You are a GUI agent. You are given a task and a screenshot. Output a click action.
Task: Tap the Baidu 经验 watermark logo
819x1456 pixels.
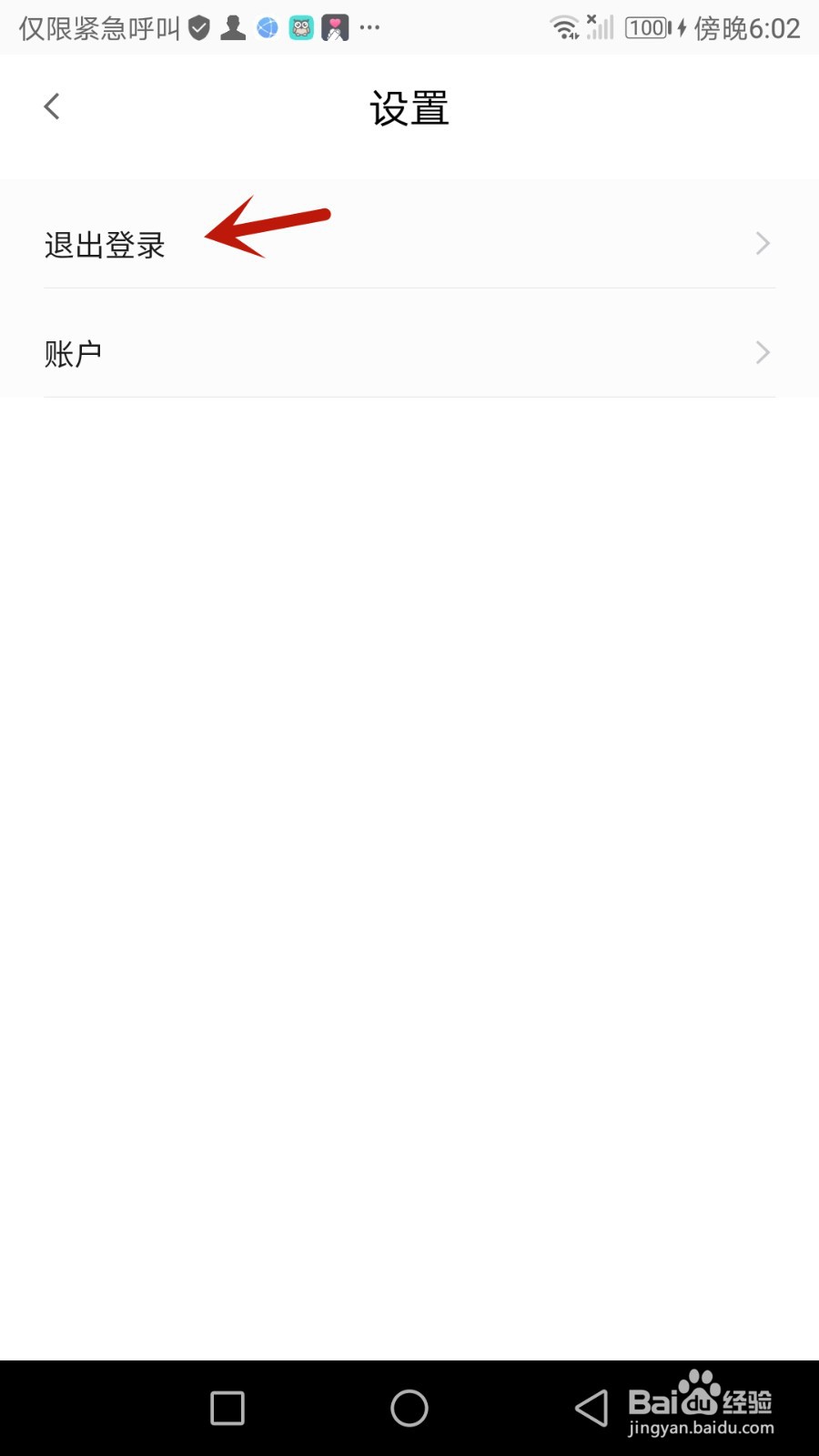click(x=701, y=1404)
